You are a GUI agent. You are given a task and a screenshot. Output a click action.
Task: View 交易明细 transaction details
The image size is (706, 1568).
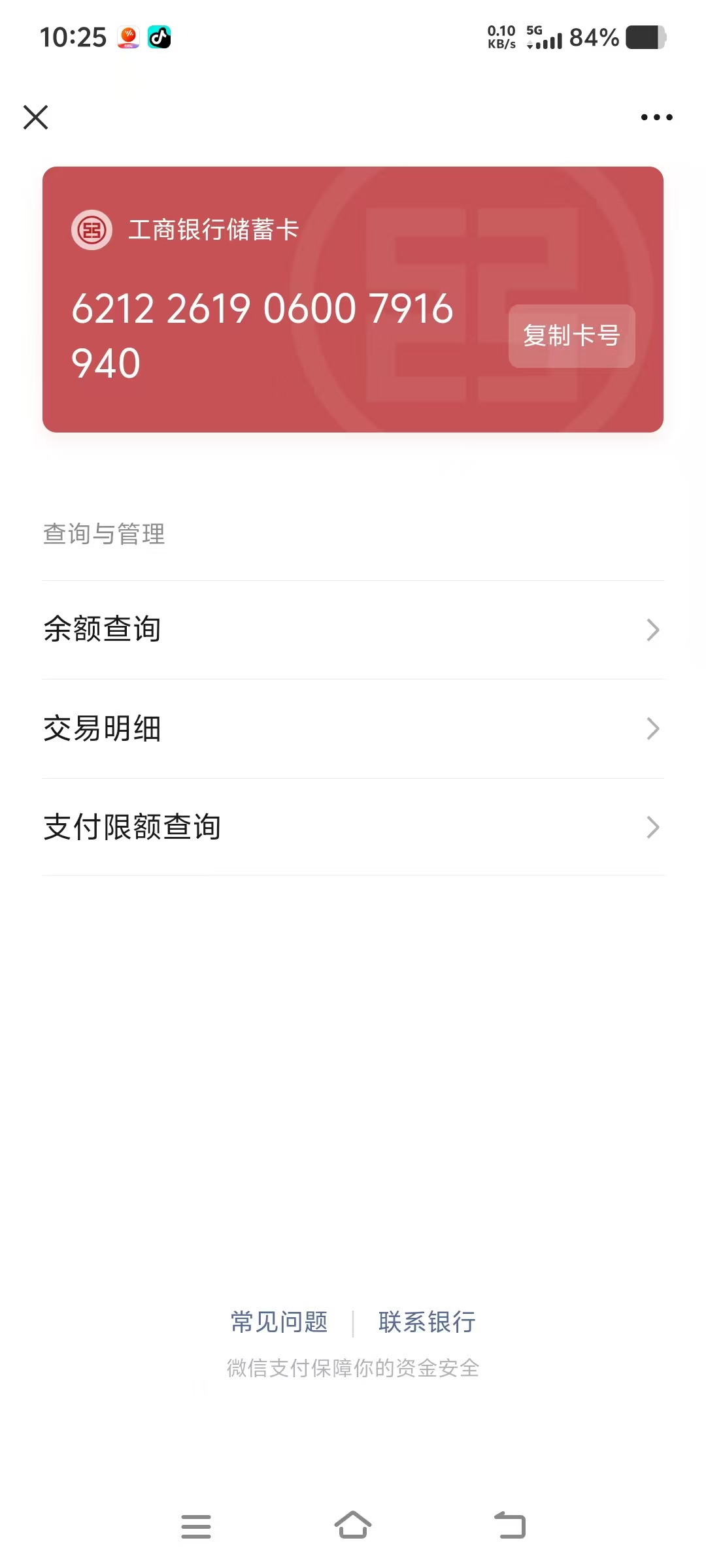353,728
